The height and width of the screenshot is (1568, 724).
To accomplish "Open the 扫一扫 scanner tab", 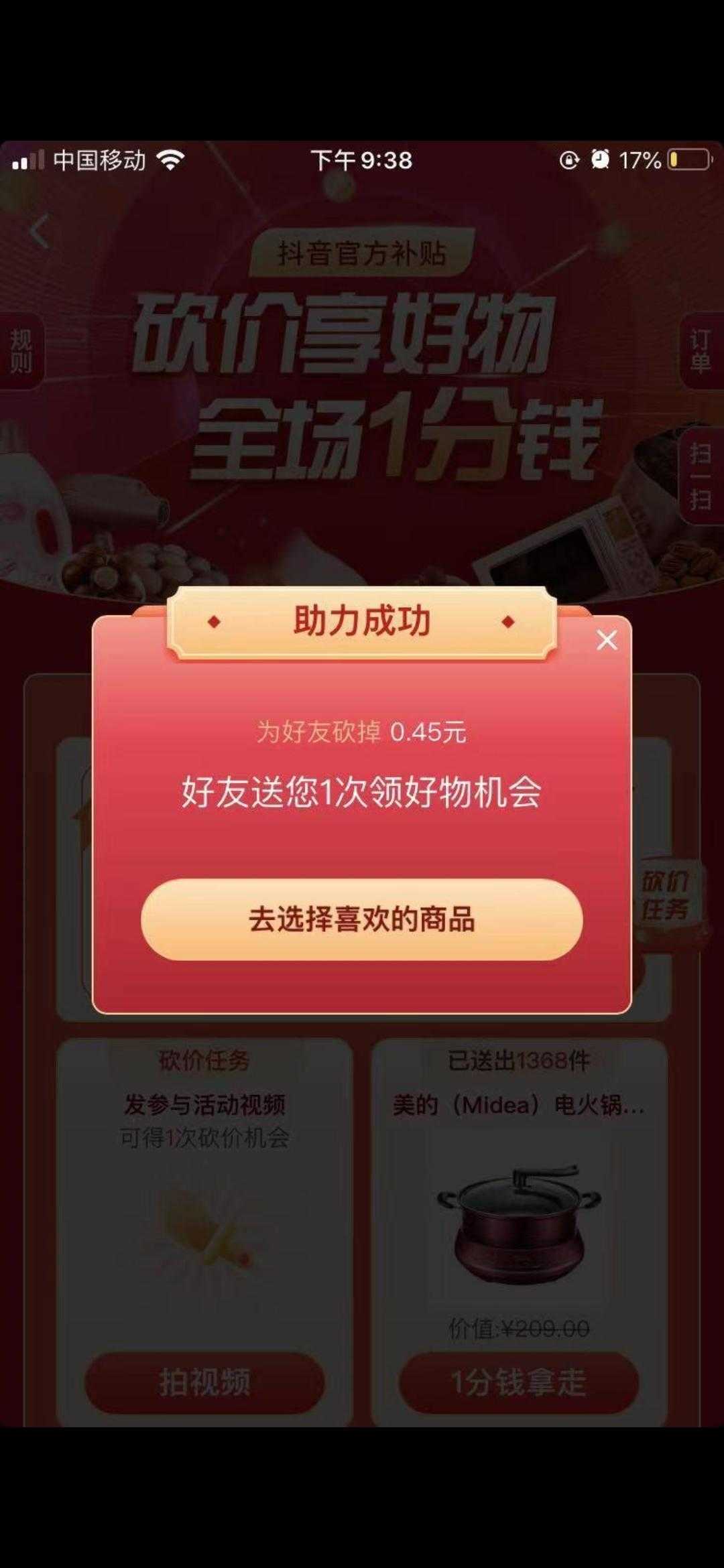I will point(701,476).
